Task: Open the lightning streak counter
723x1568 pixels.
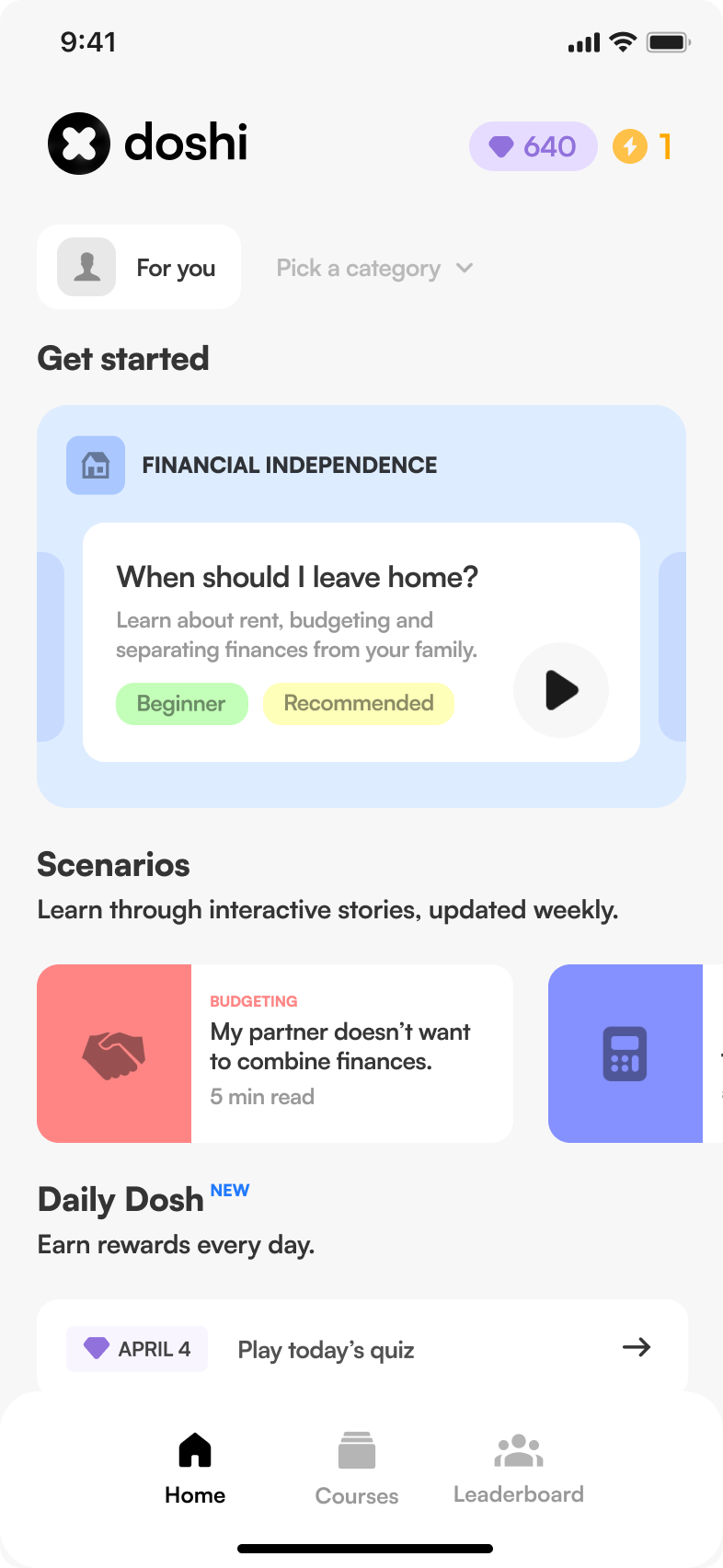Action: pos(642,146)
